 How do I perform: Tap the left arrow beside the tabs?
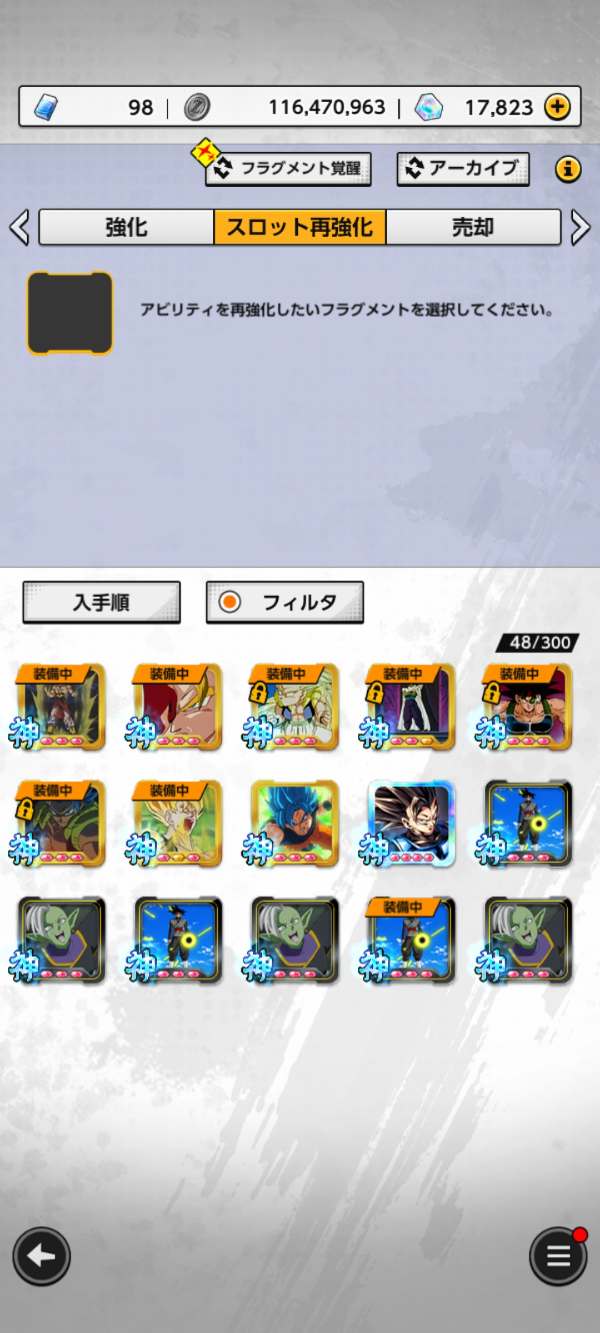19,227
